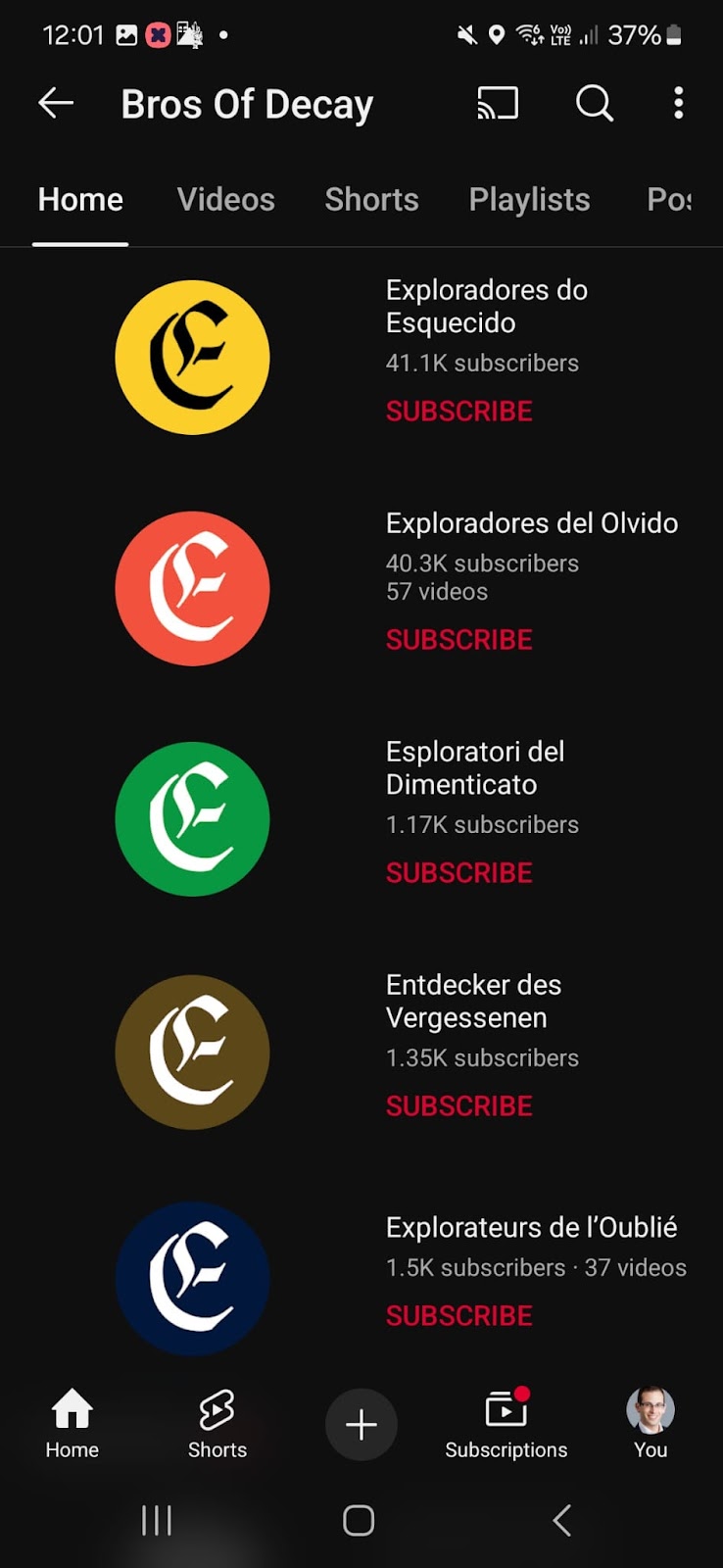The height and width of the screenshot is (1568, 723).
Task: Open the You profile tab
Action: coord(651,1425)
